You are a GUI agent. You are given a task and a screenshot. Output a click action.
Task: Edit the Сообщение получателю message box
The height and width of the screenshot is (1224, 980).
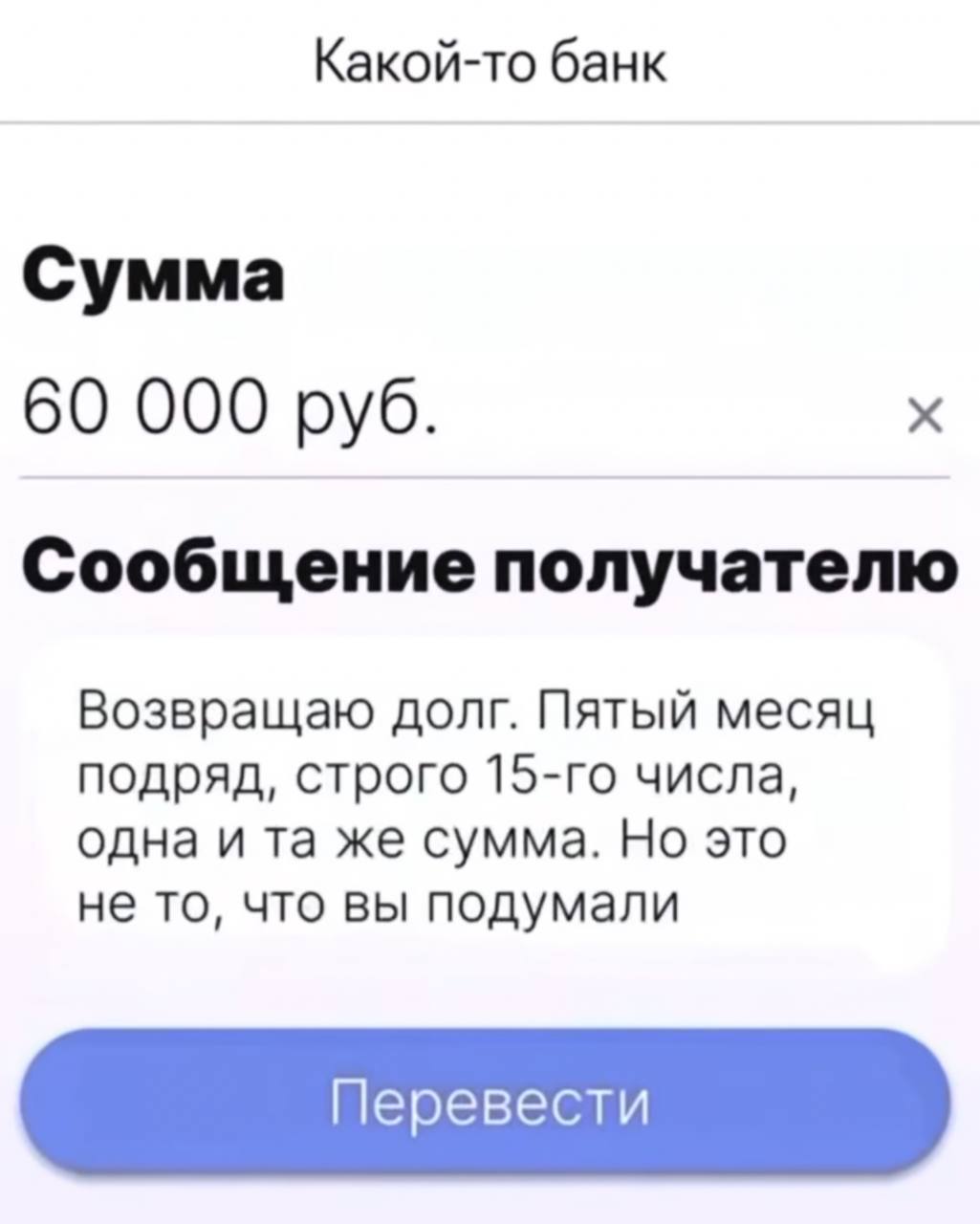coord(478,808)
